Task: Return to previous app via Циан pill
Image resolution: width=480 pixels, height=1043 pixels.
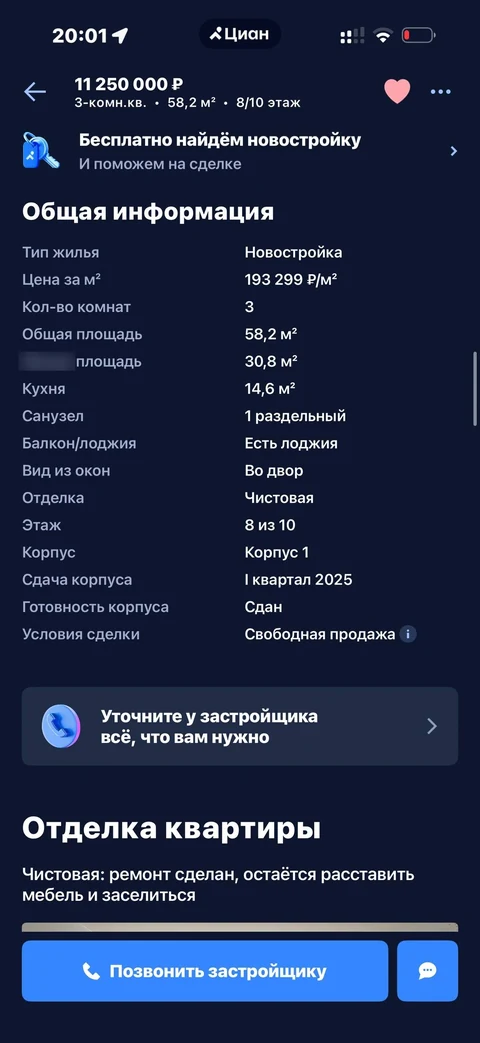Action: pyautogui.click(x=240, y=35)
